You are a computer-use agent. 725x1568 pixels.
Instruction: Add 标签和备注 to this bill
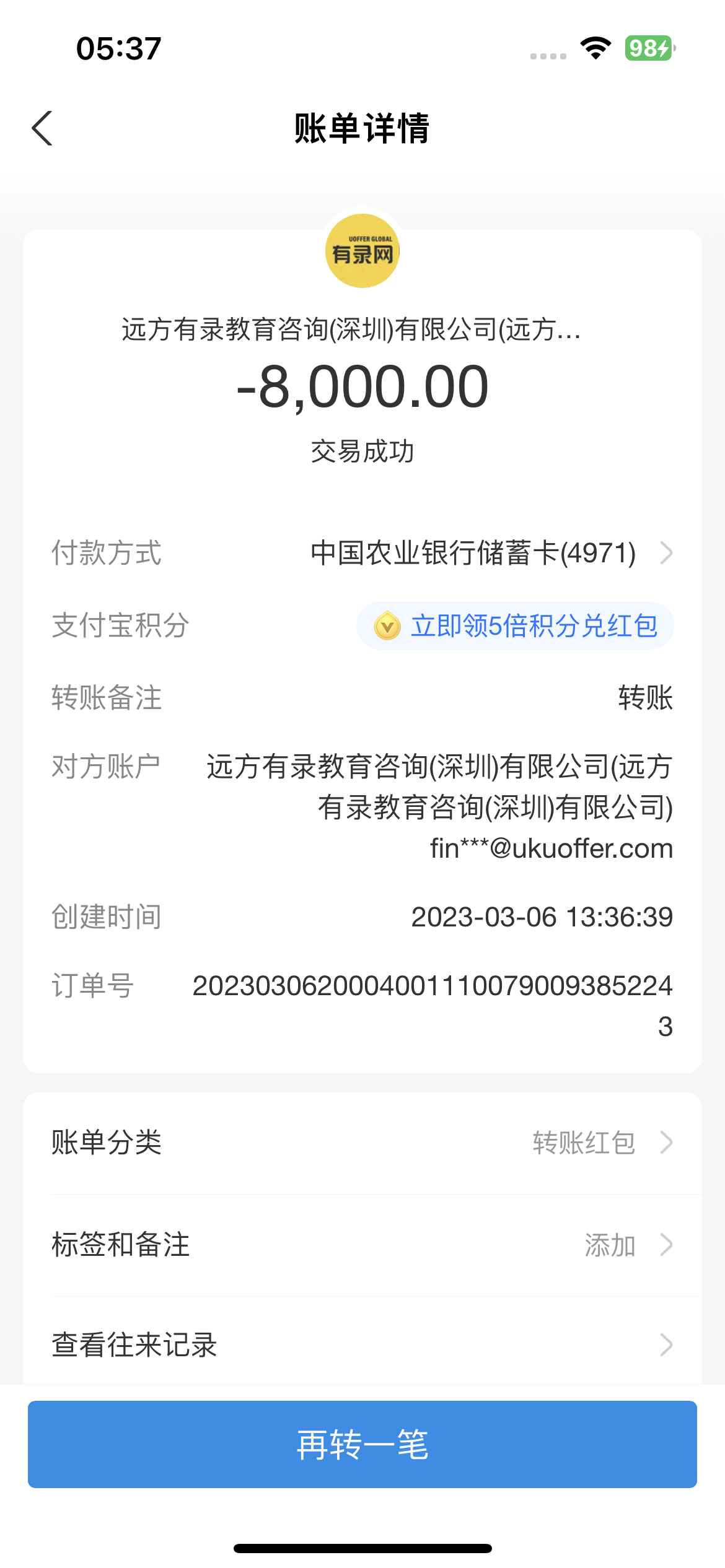[362, 1245]
